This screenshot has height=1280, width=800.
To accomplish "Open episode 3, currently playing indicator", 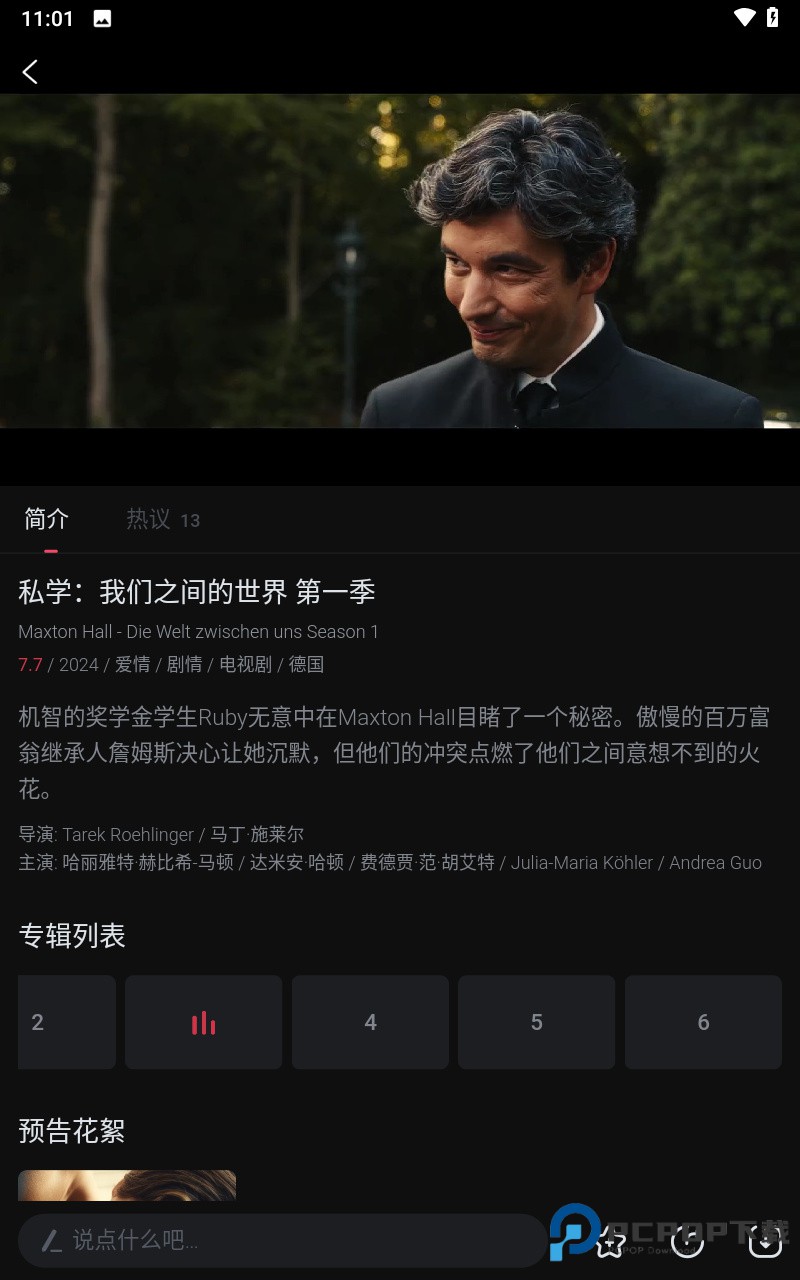I will coord(203,1022).
